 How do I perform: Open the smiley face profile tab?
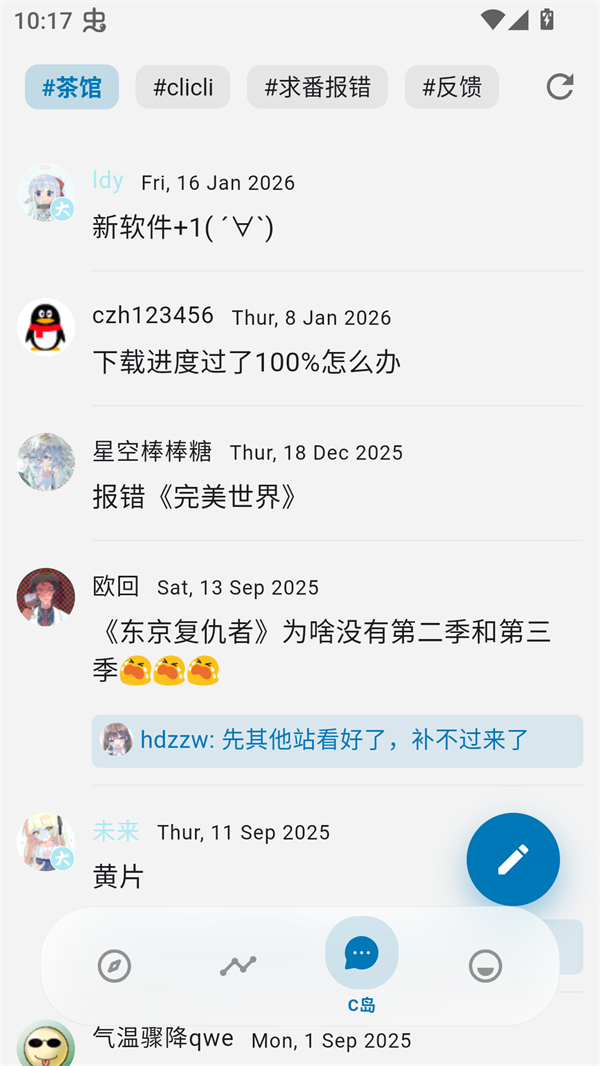[485, 966]
